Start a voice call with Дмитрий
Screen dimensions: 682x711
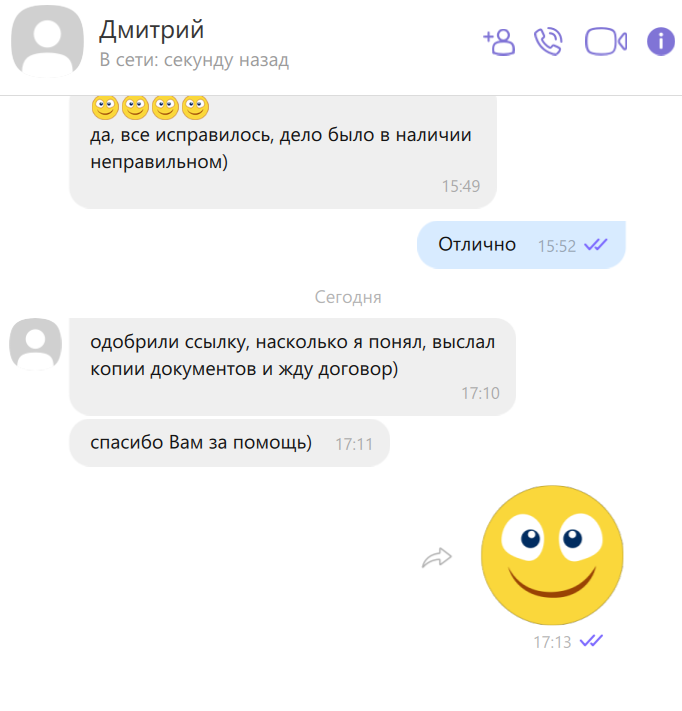coord(548,41)
